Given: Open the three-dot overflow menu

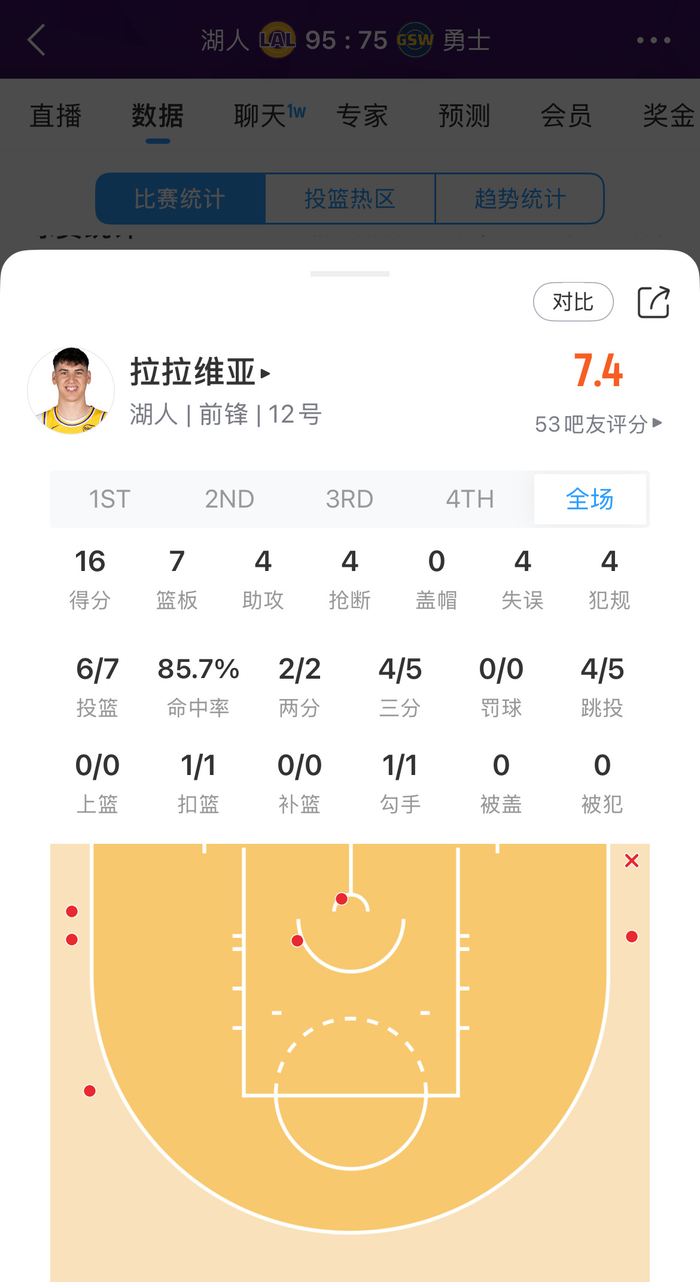Looking at the screenshot, I should point(653,40).
